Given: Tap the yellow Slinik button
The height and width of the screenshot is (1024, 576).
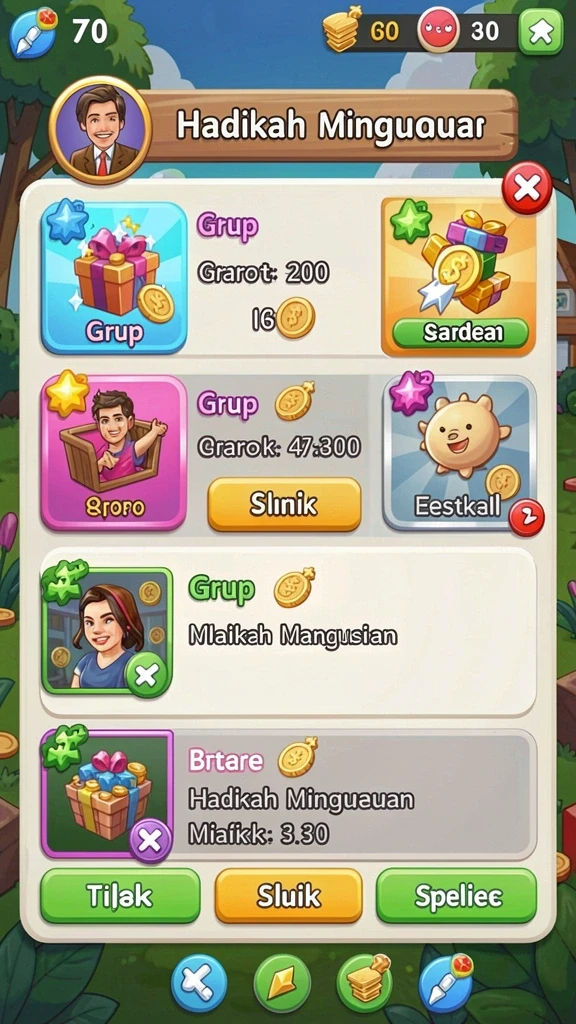Looking at the screenshot, I should [284, 504].
